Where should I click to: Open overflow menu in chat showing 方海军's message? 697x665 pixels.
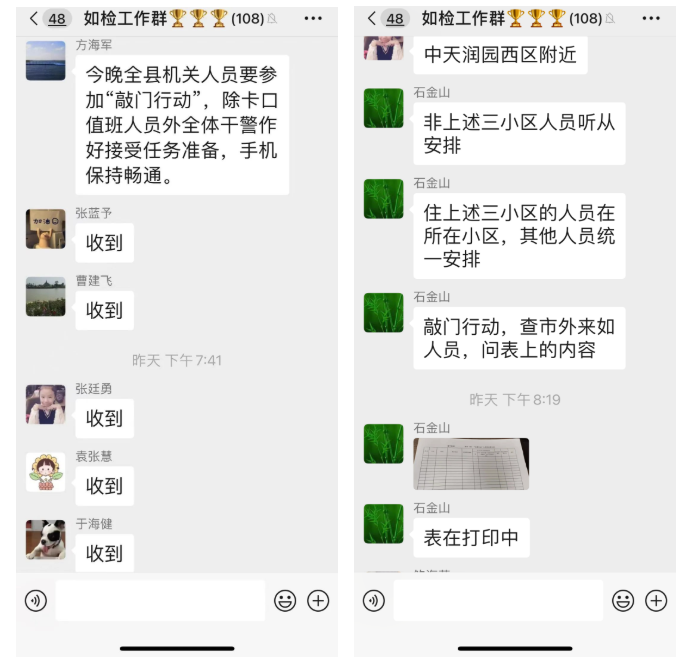313,18
